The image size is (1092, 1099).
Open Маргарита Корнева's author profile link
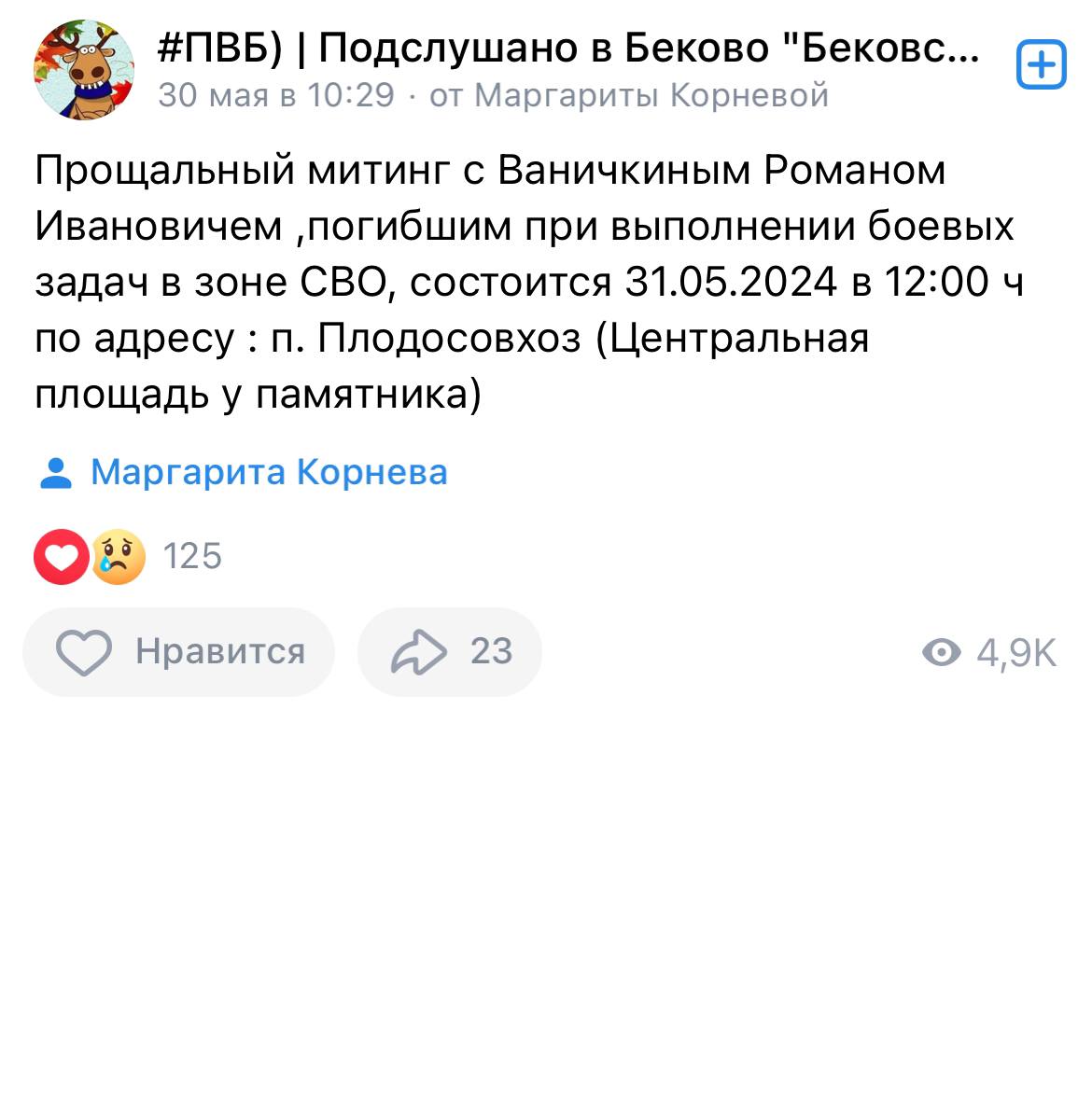[x=268, y=472]
